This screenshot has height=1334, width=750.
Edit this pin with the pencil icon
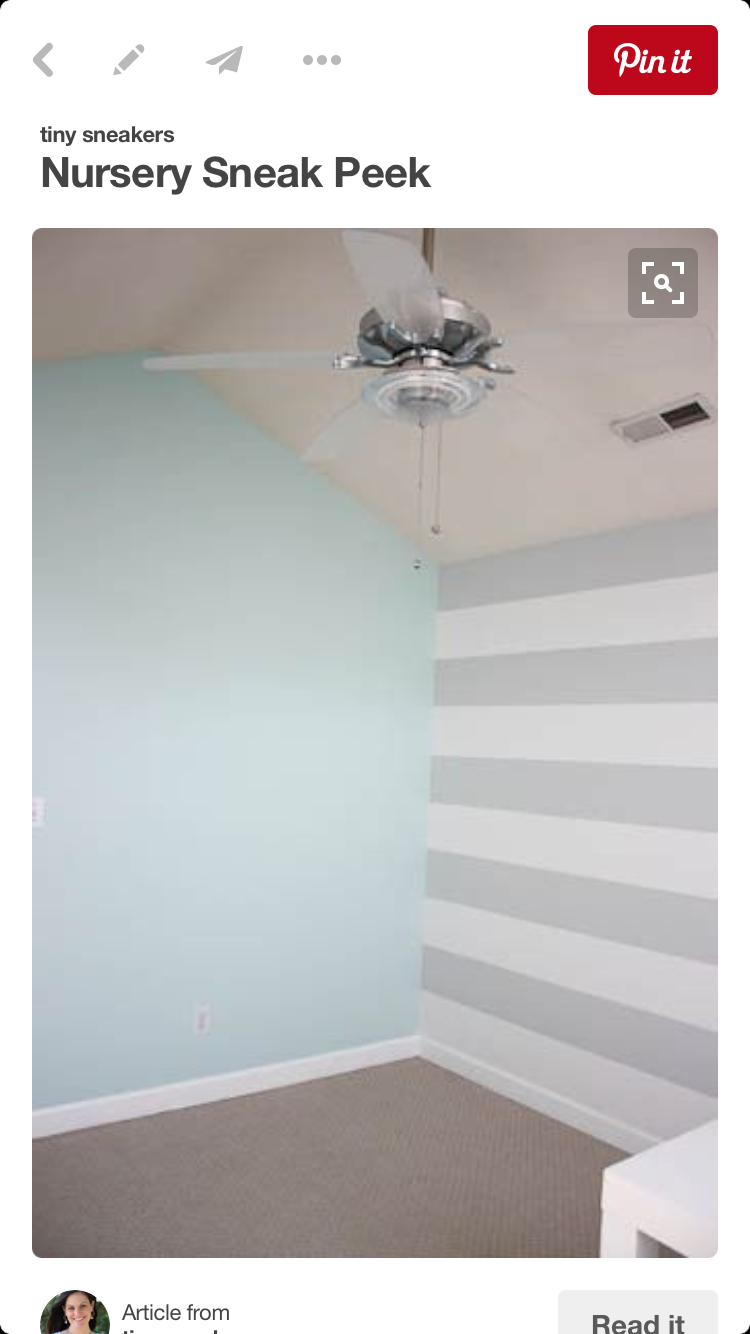click(x=129, y=60)
